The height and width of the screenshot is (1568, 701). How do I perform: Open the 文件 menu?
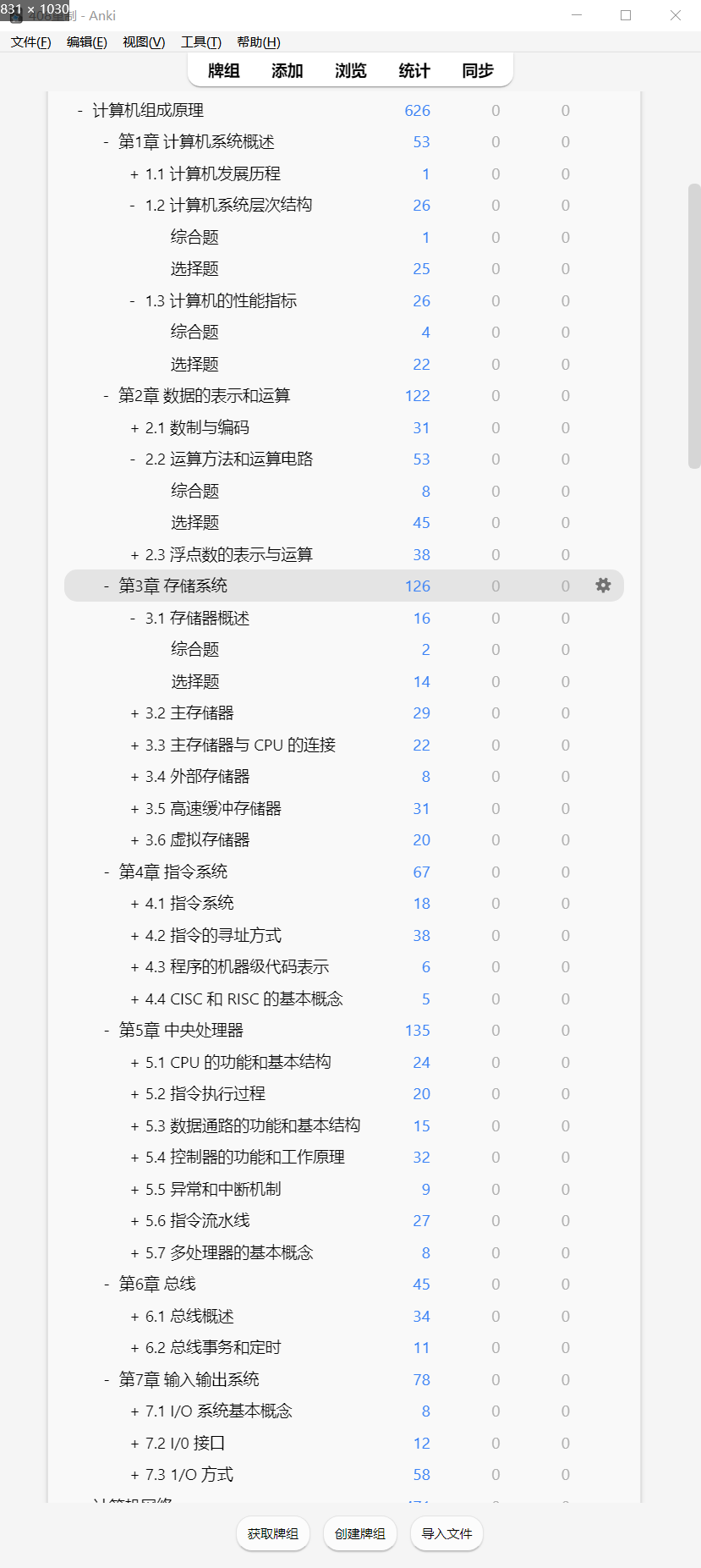coord(30,42)
